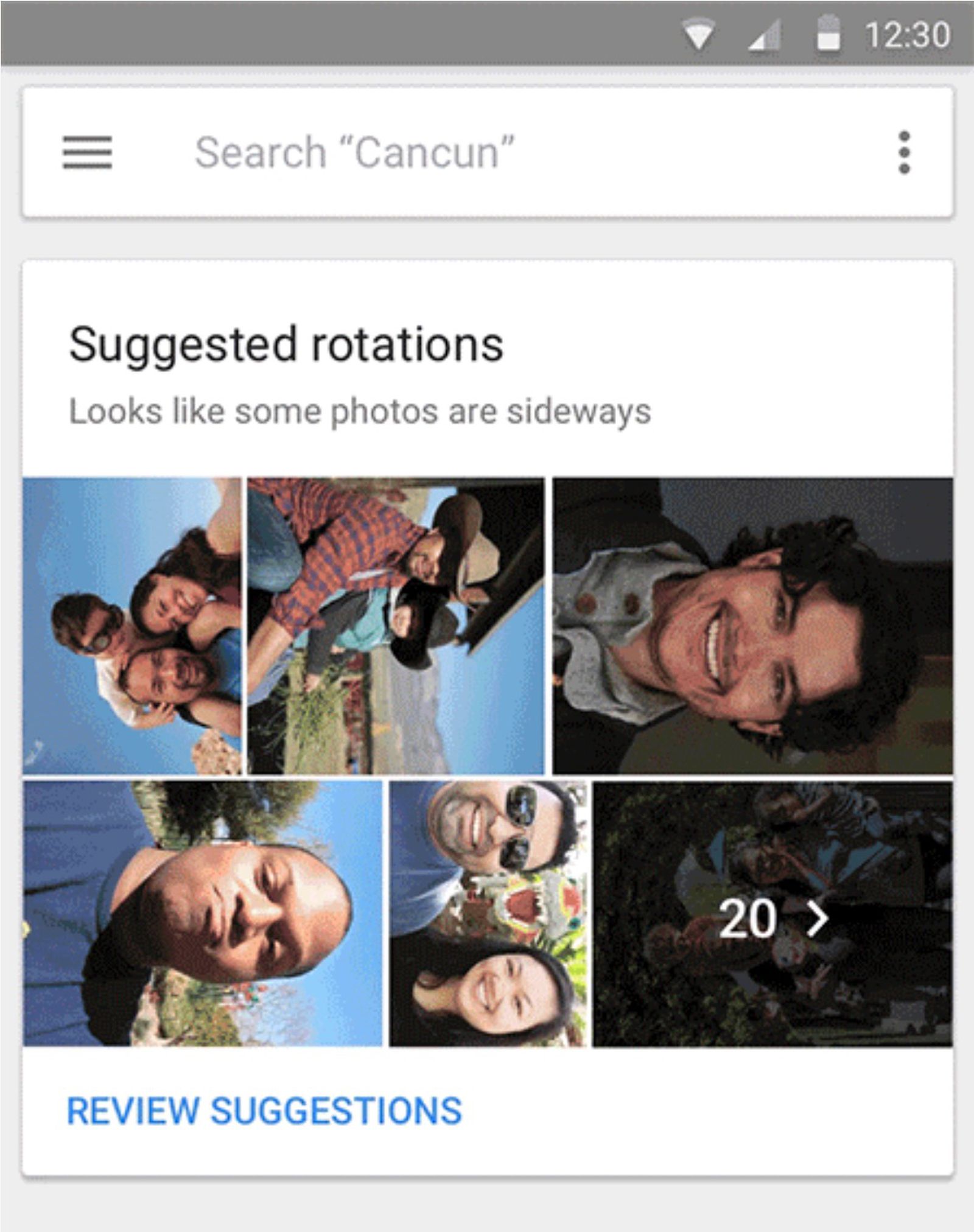Image resolution: width=974 pixels, height=1232 pixels.
Task: Open the tile showing 20 more photos
Action: (773, 914)
